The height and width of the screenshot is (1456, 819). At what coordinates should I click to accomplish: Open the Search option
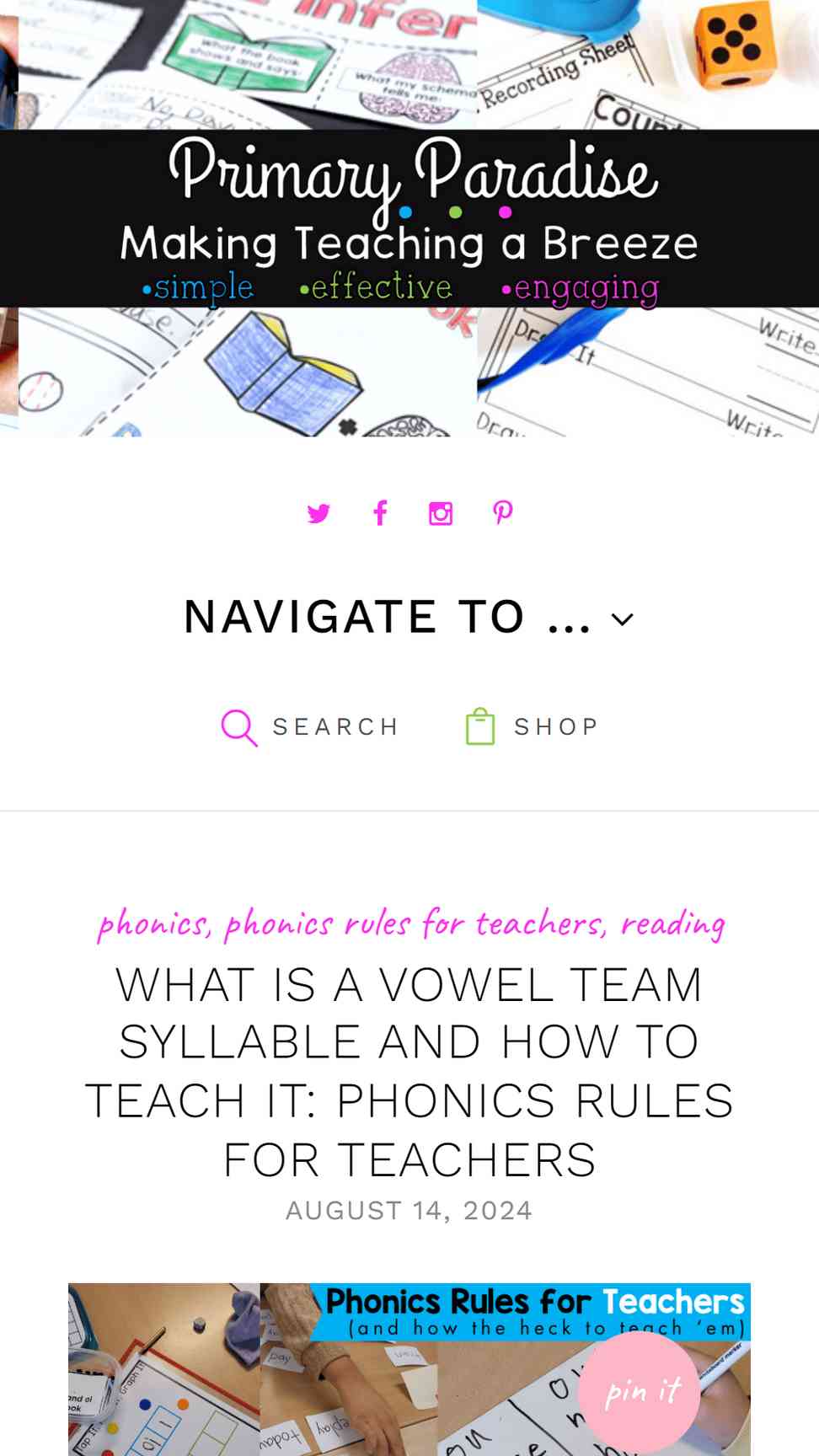(309, 726)
